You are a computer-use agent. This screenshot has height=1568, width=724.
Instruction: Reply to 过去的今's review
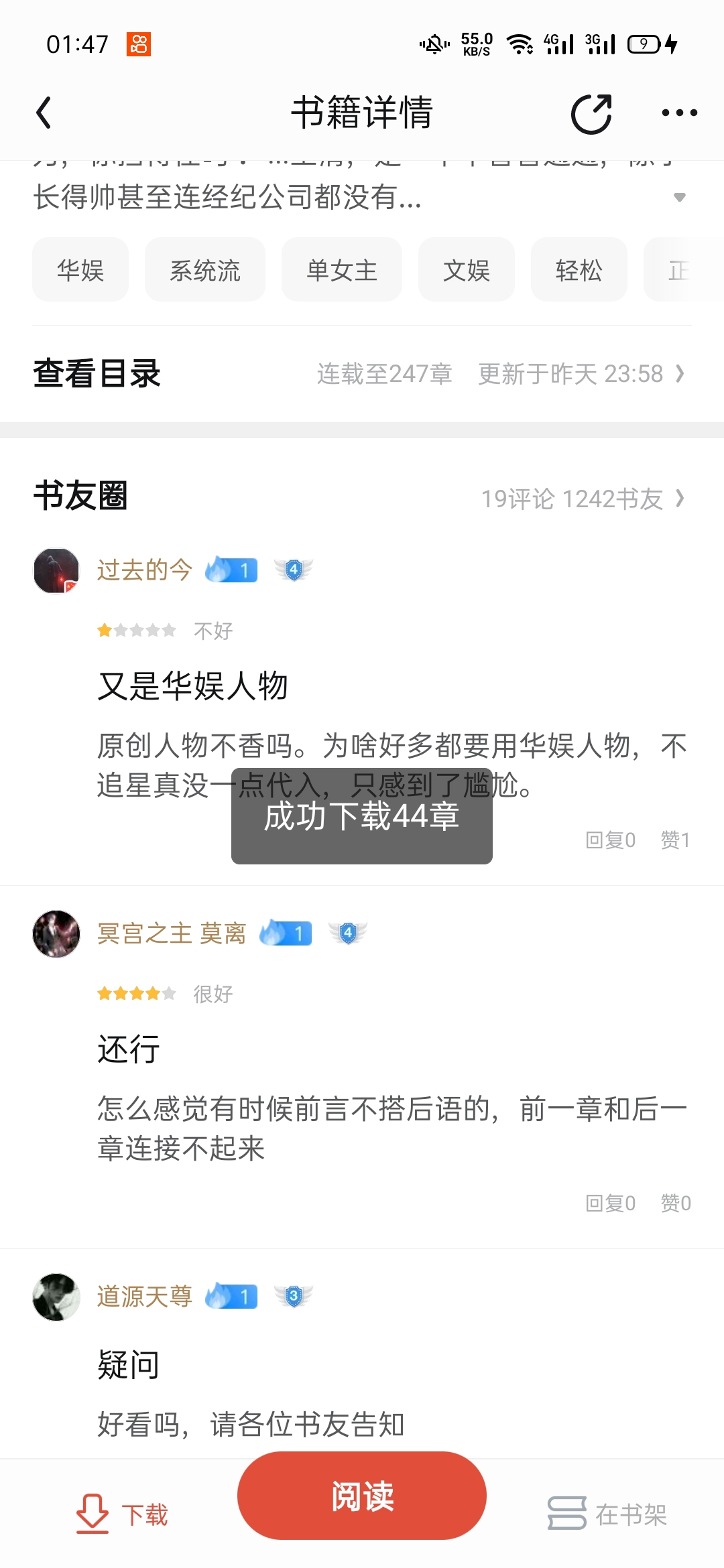[x=610, y=840]
